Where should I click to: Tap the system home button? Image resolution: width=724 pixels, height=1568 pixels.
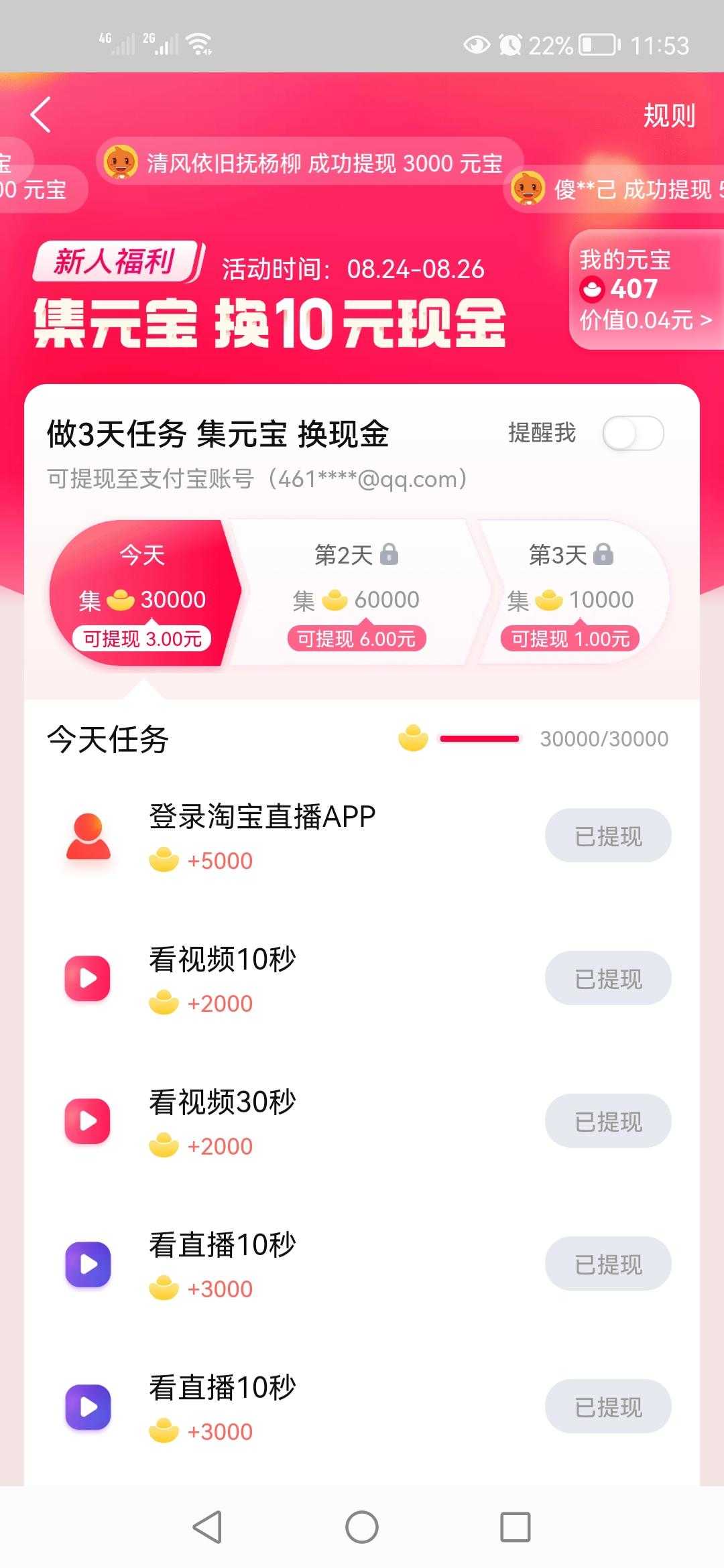click(x=362, y=1527)
